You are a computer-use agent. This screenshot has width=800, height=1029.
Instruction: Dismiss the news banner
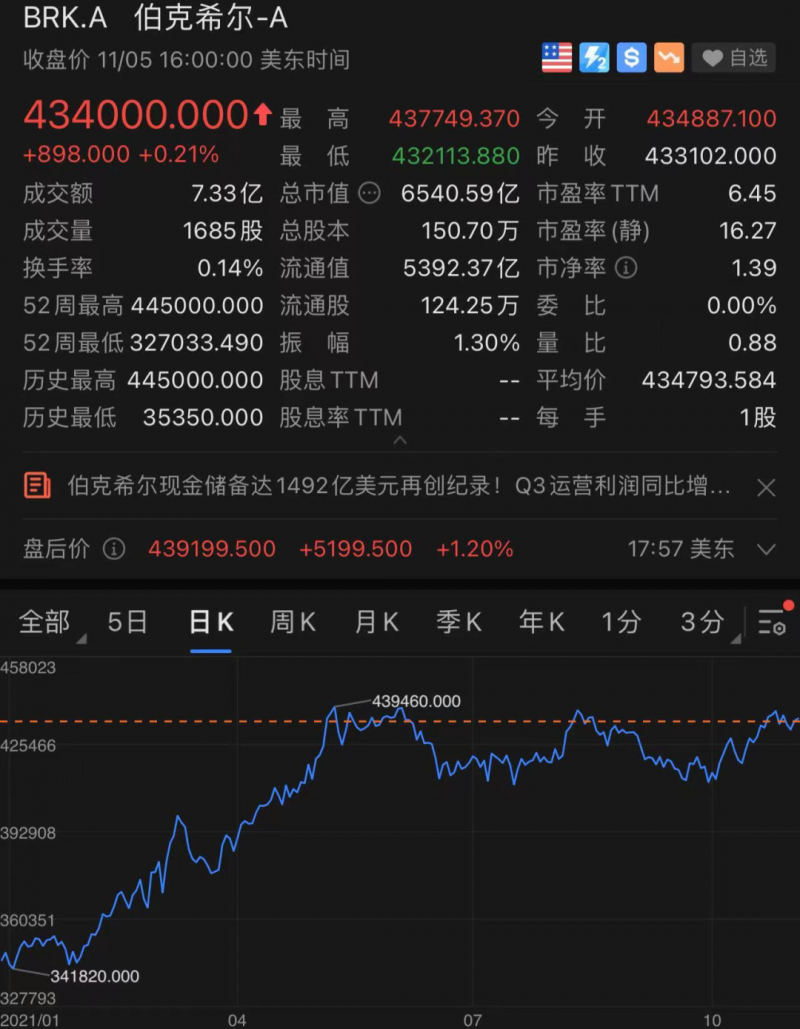[x=766, y=488]
